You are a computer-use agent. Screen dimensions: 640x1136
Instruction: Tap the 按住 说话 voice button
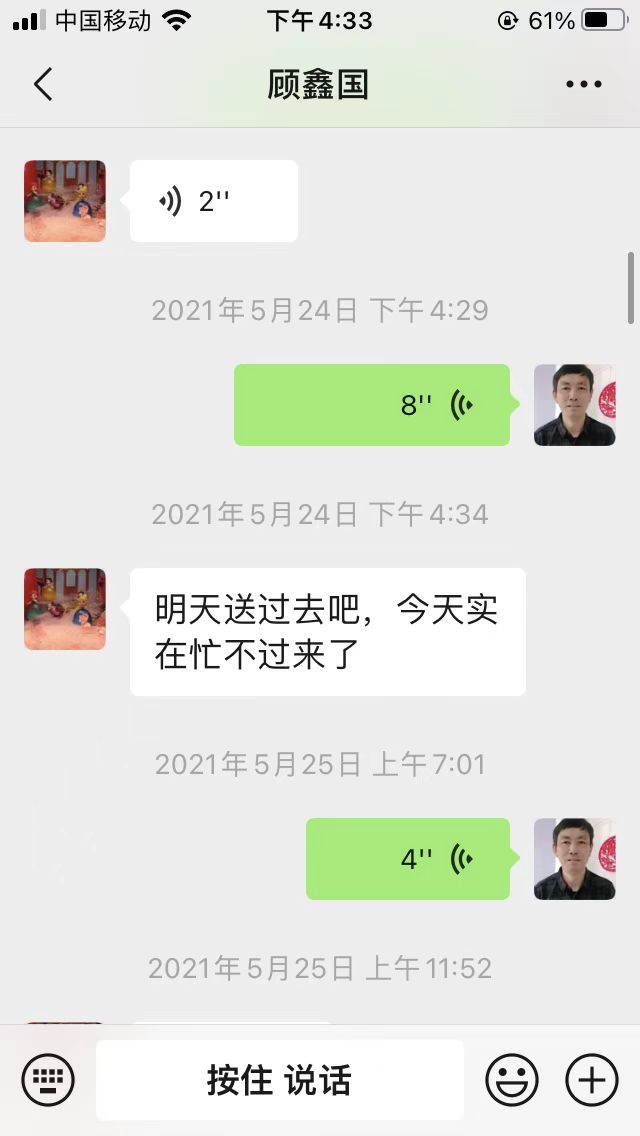pos(279,1080)
